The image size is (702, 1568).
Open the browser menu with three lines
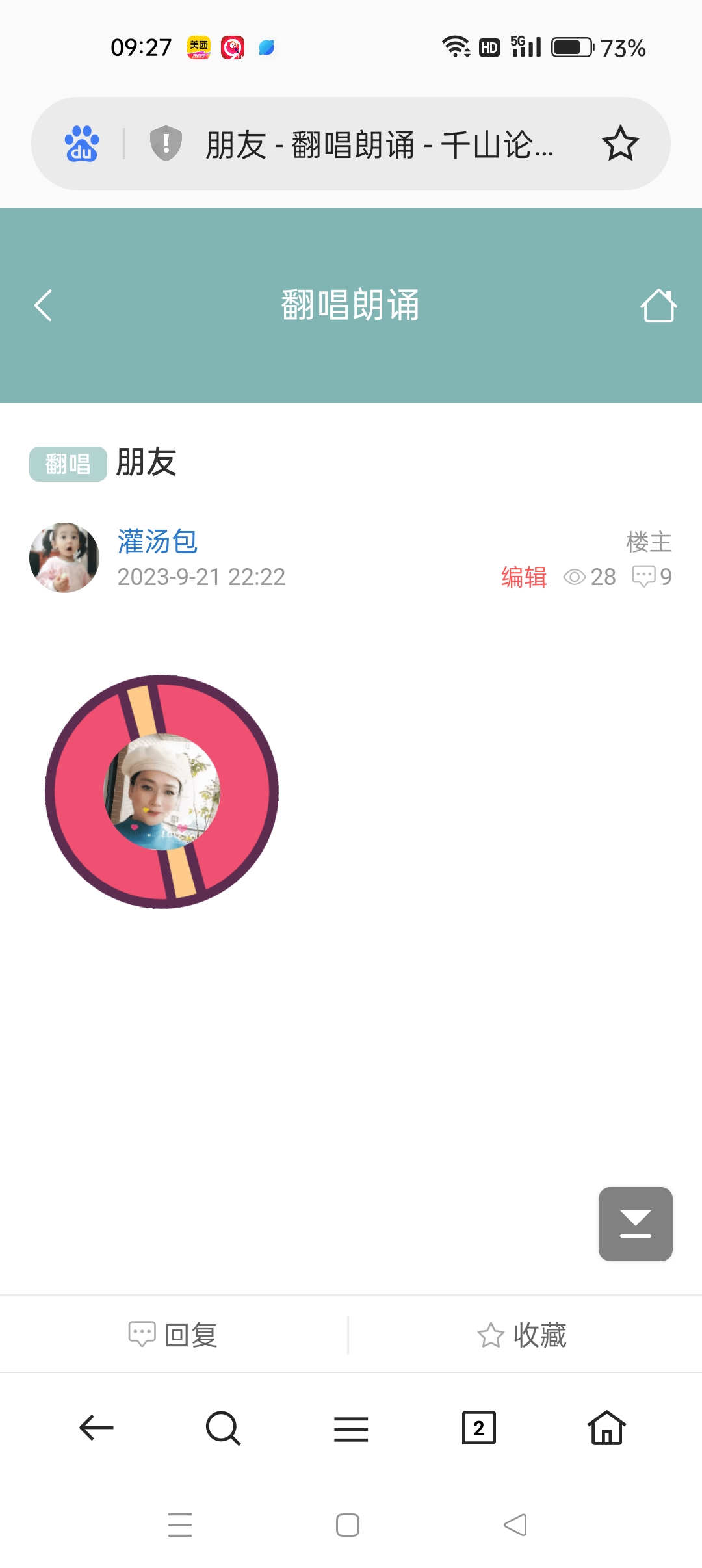(x=351, y=1428)
